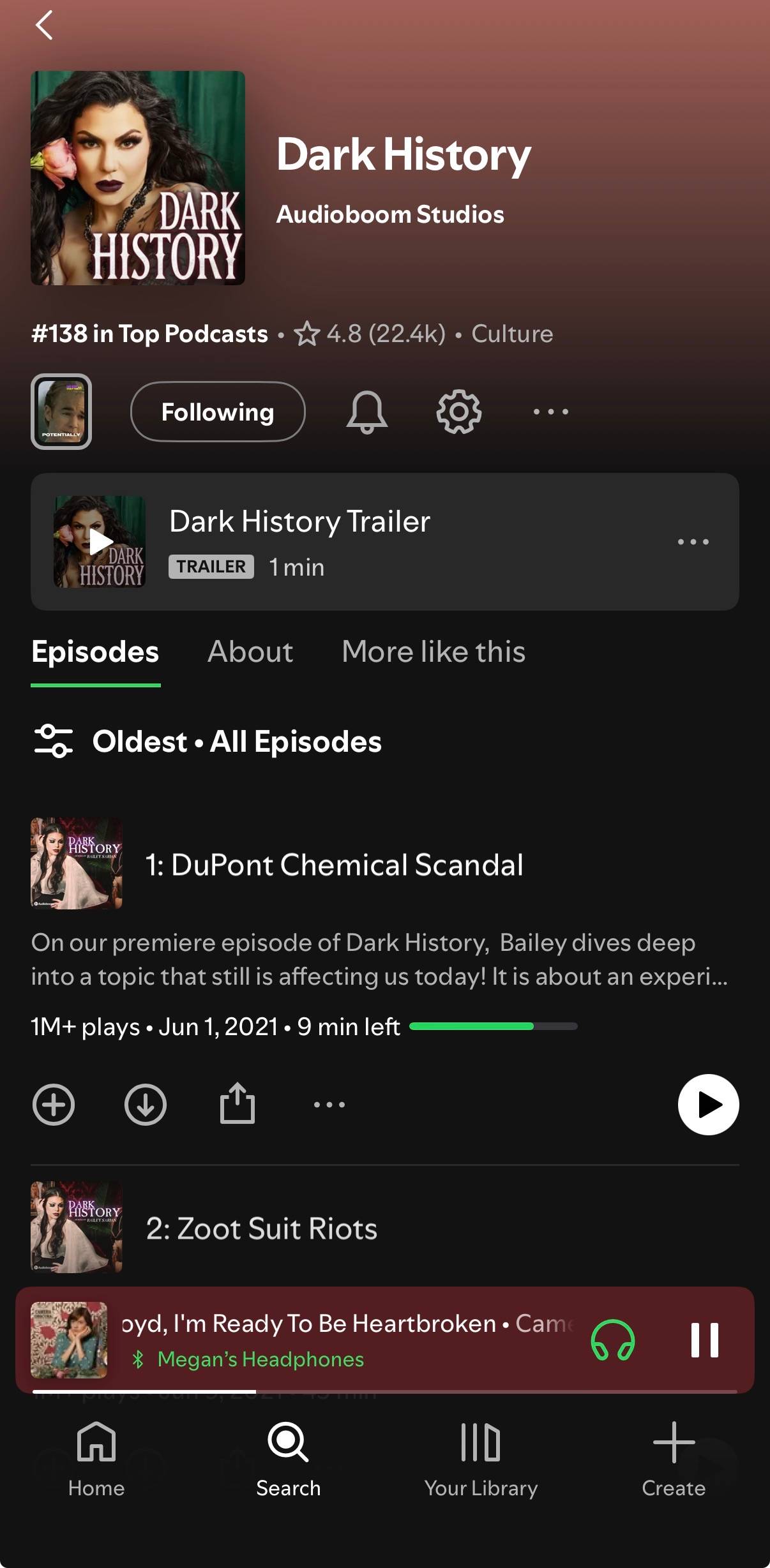Open the show's overflow menu beside the gear
Screen dimensions: 770x1568
[x=550, y=412]
